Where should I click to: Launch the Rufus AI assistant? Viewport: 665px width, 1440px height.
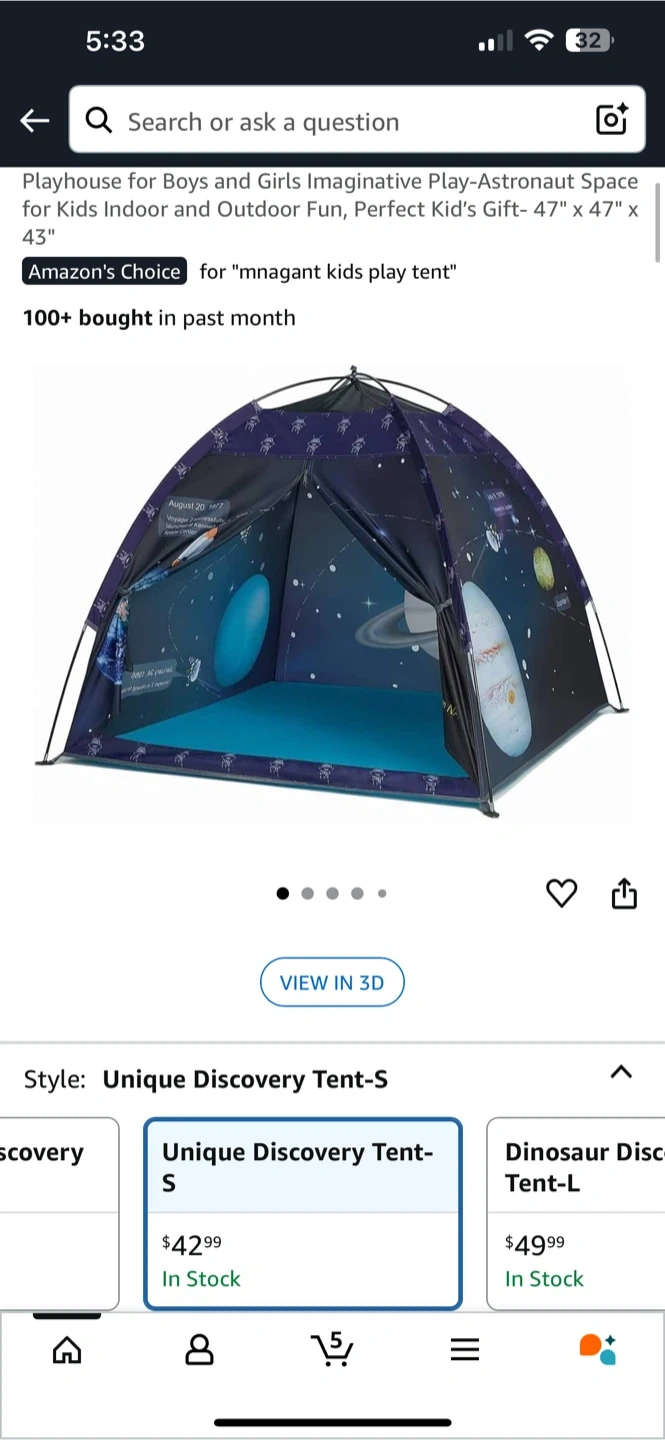(x=597, y=1350)
